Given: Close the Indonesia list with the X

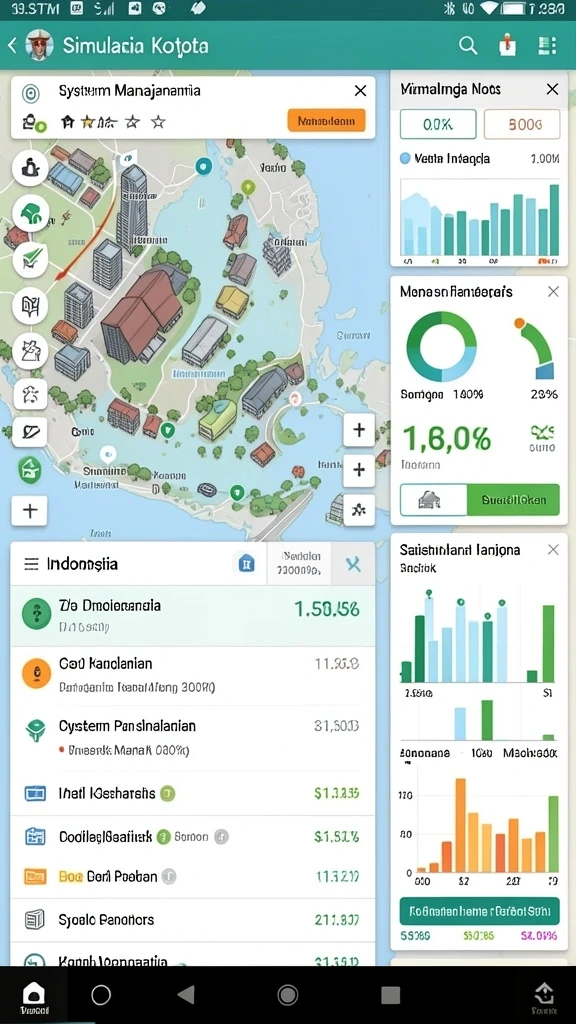Looking at the screenshot, I should point(353,564).
